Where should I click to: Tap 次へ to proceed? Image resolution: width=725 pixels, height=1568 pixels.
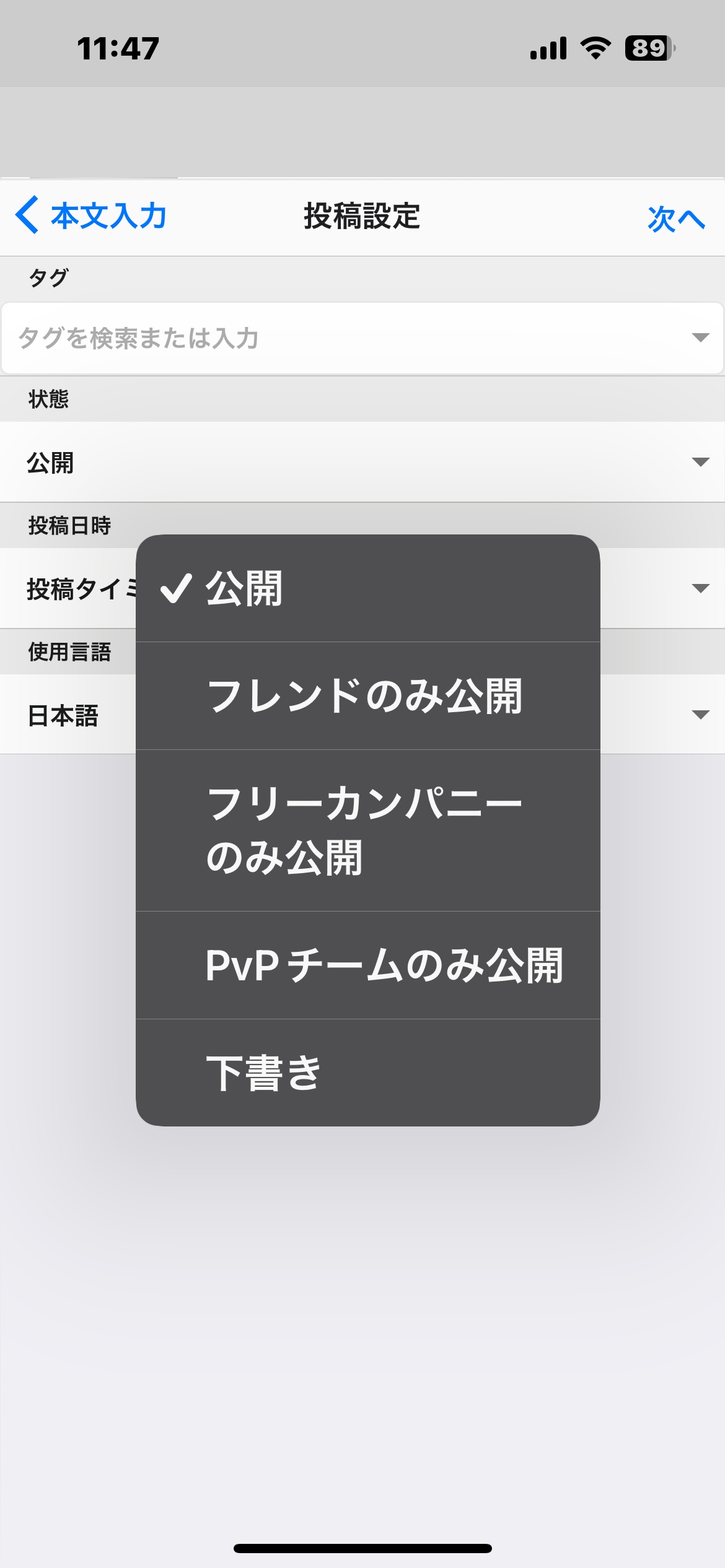(x=676, y=218)
